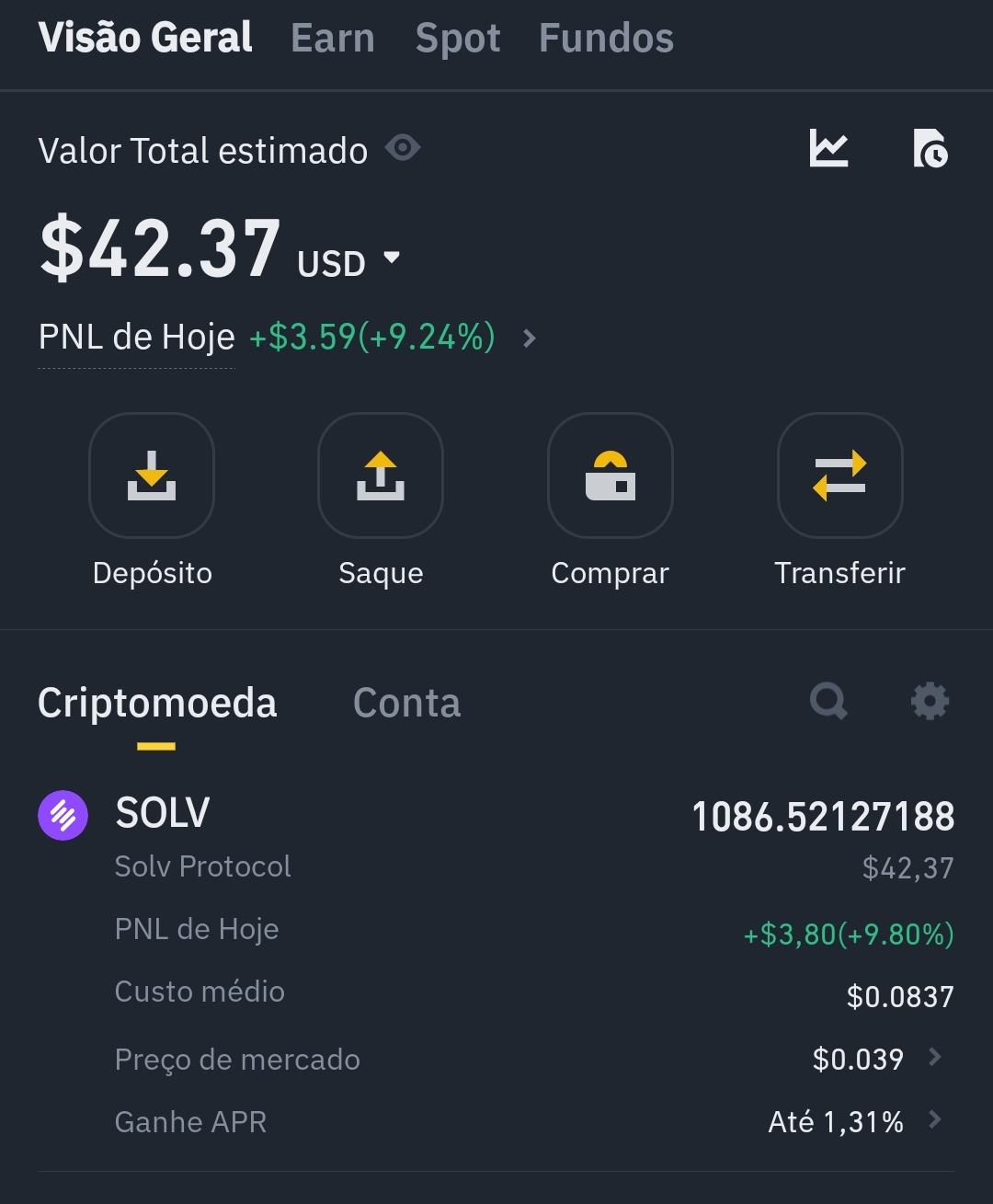The height and width of the screenshot is (1204, 993).
Task: Open the SOLV asset details
Action: [x=163, y=814]
